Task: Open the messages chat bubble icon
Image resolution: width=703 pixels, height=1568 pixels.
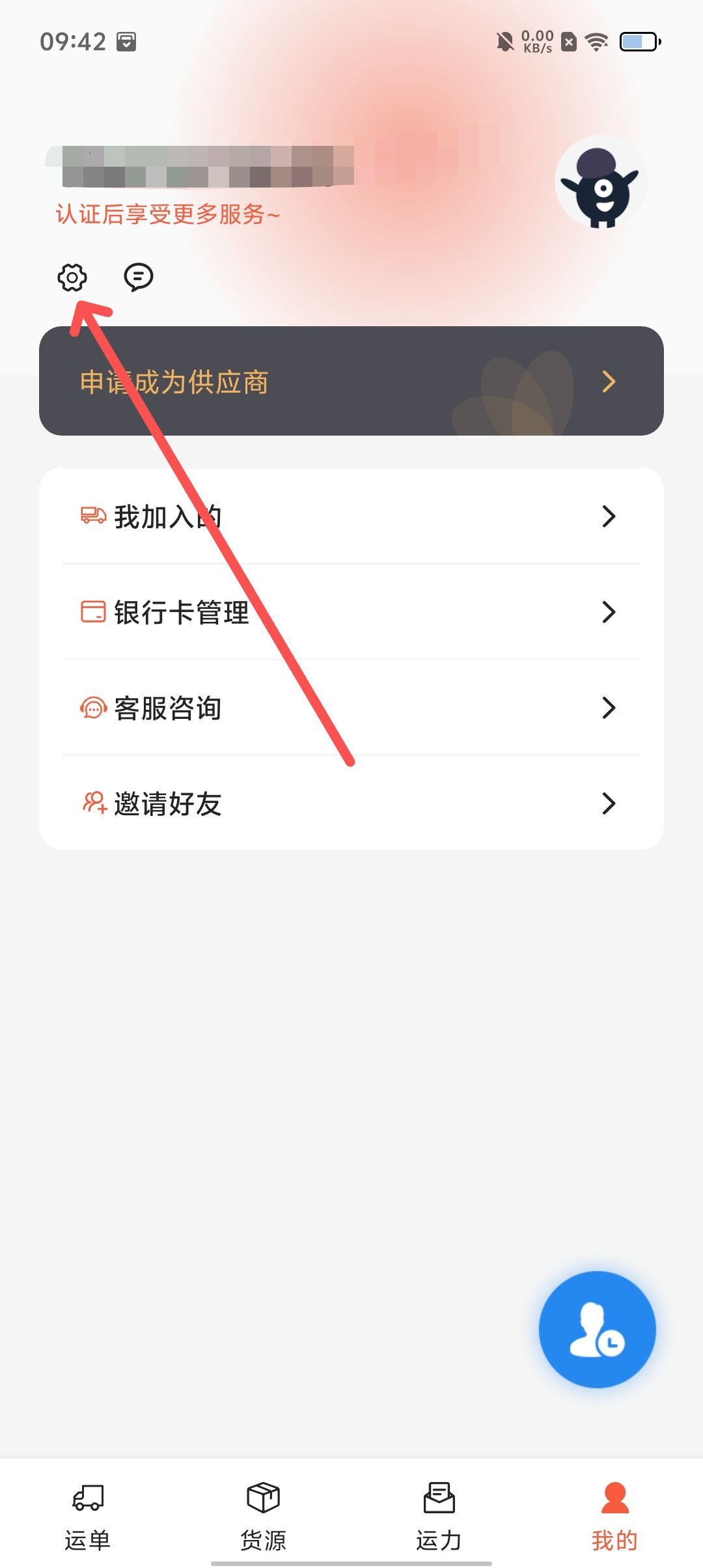Action: (x=139, y=277)
